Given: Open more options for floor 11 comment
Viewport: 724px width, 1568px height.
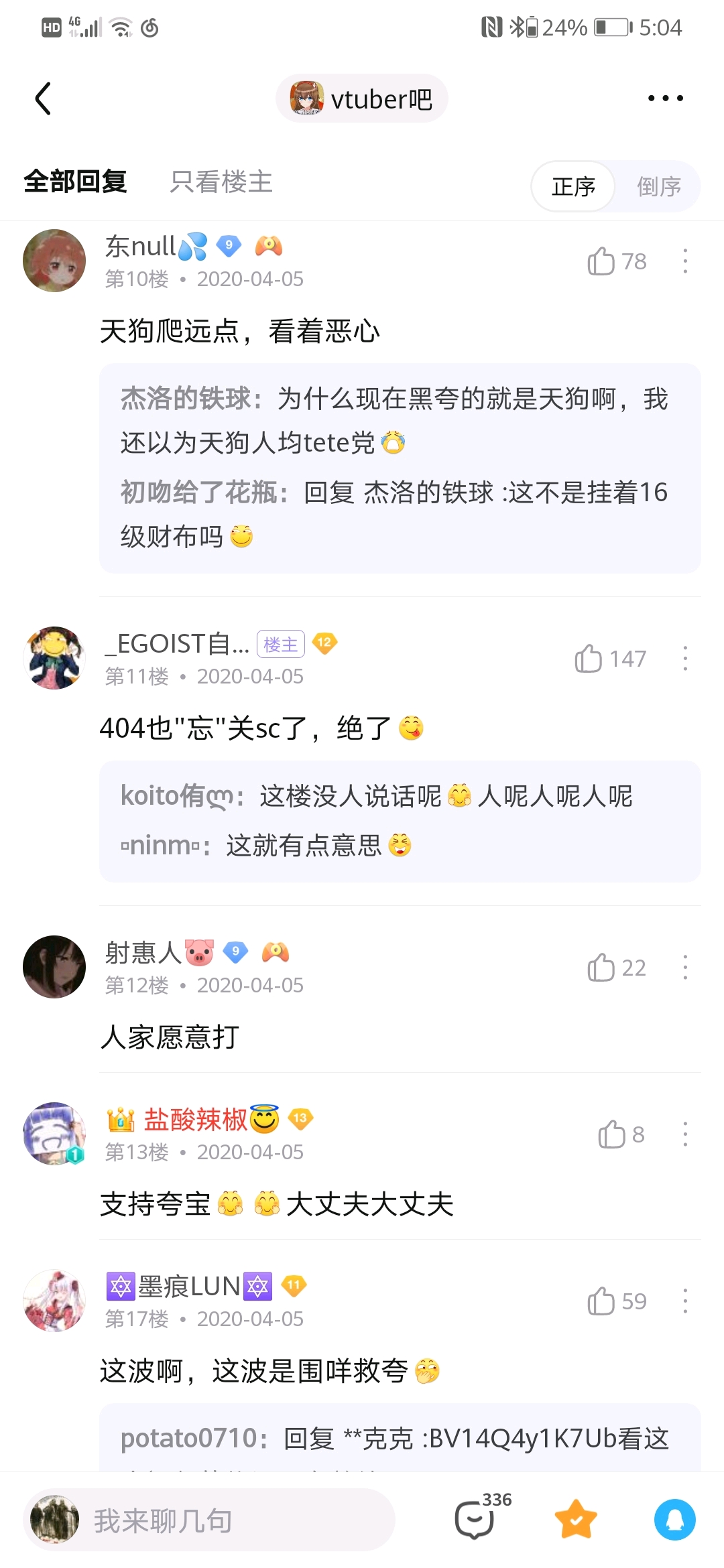Looking at the screenshot, I should 685,659.
